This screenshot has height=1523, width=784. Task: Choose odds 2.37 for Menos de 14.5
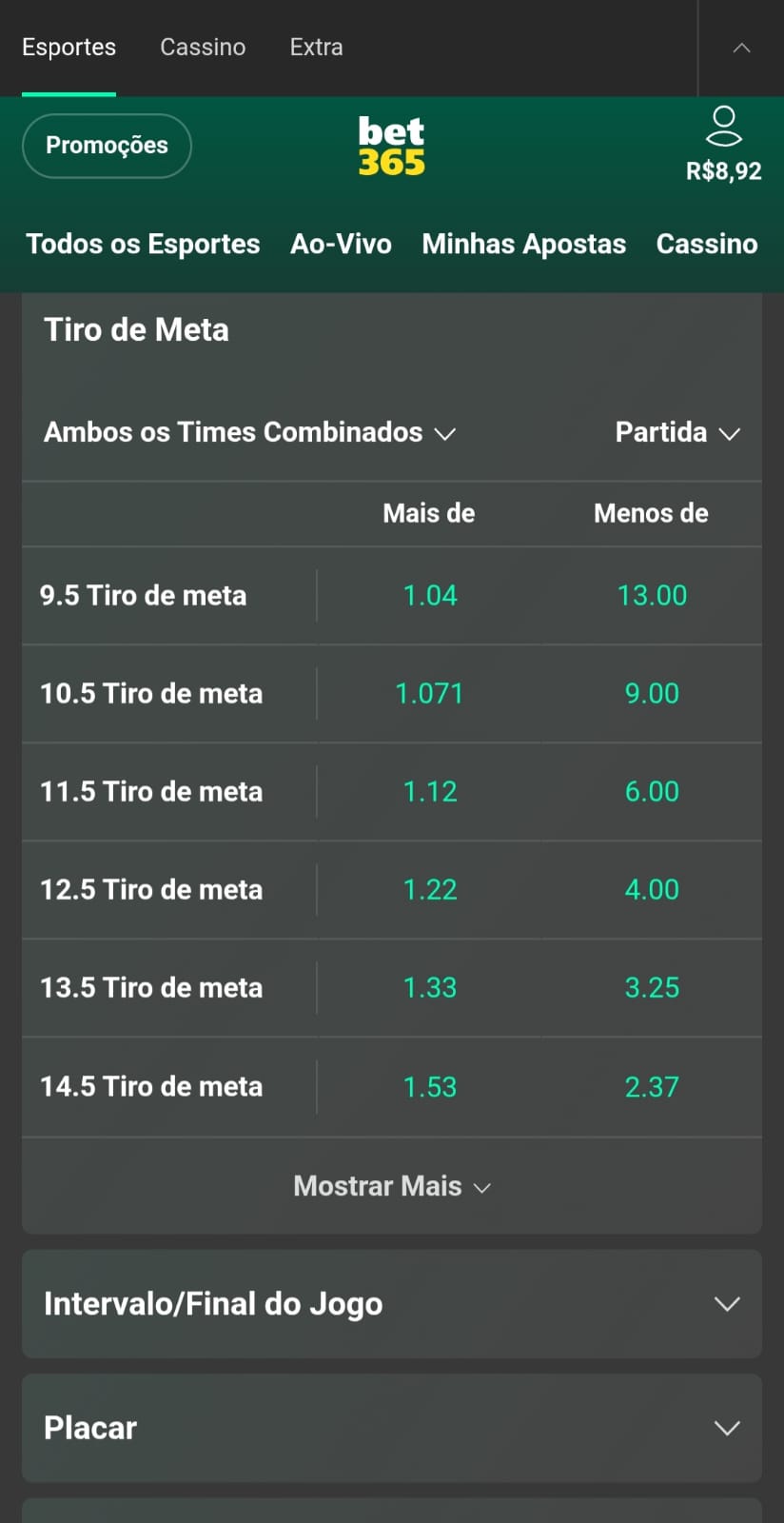tap(651, 1086)
